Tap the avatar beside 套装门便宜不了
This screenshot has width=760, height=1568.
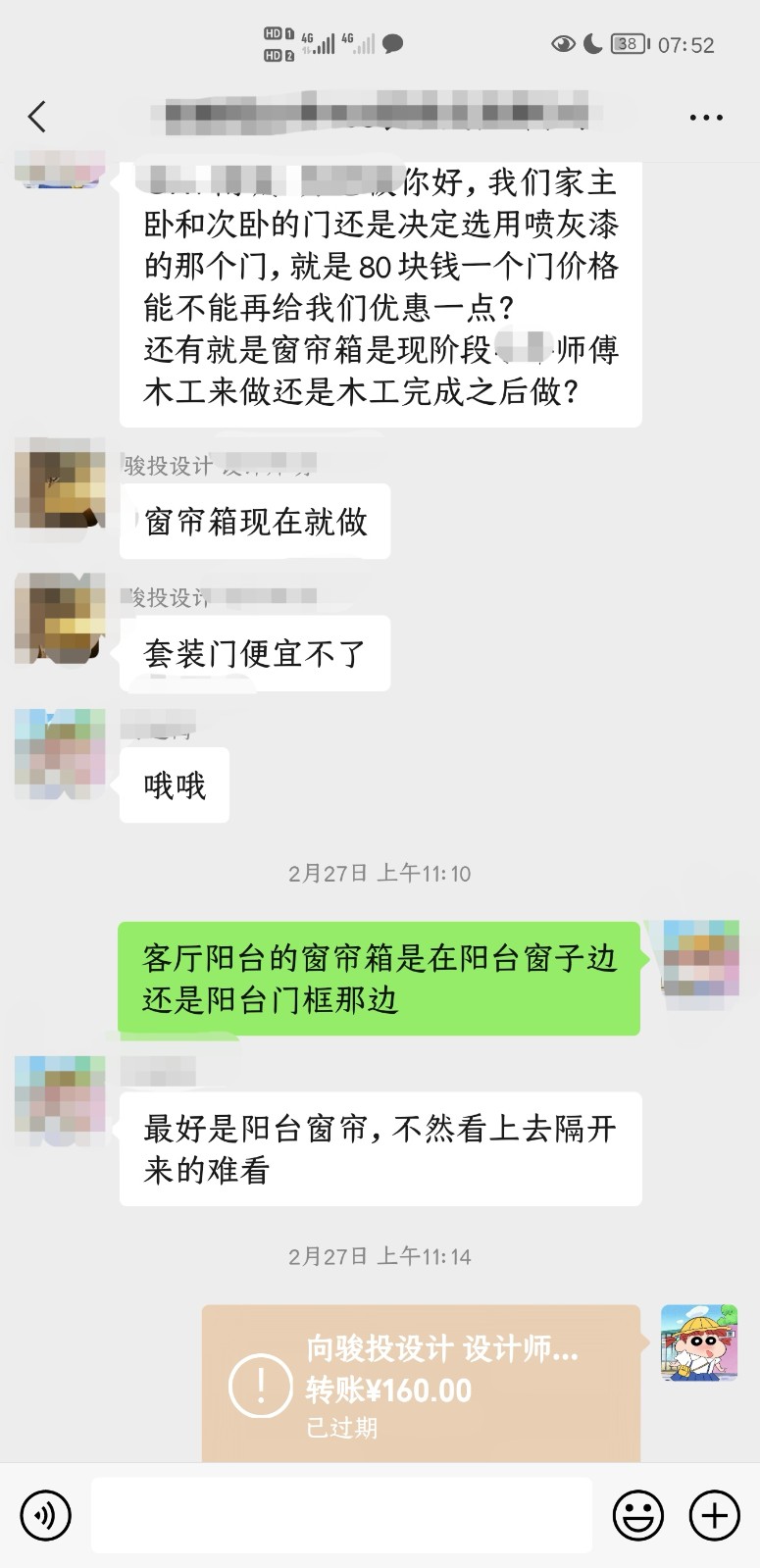60,617
